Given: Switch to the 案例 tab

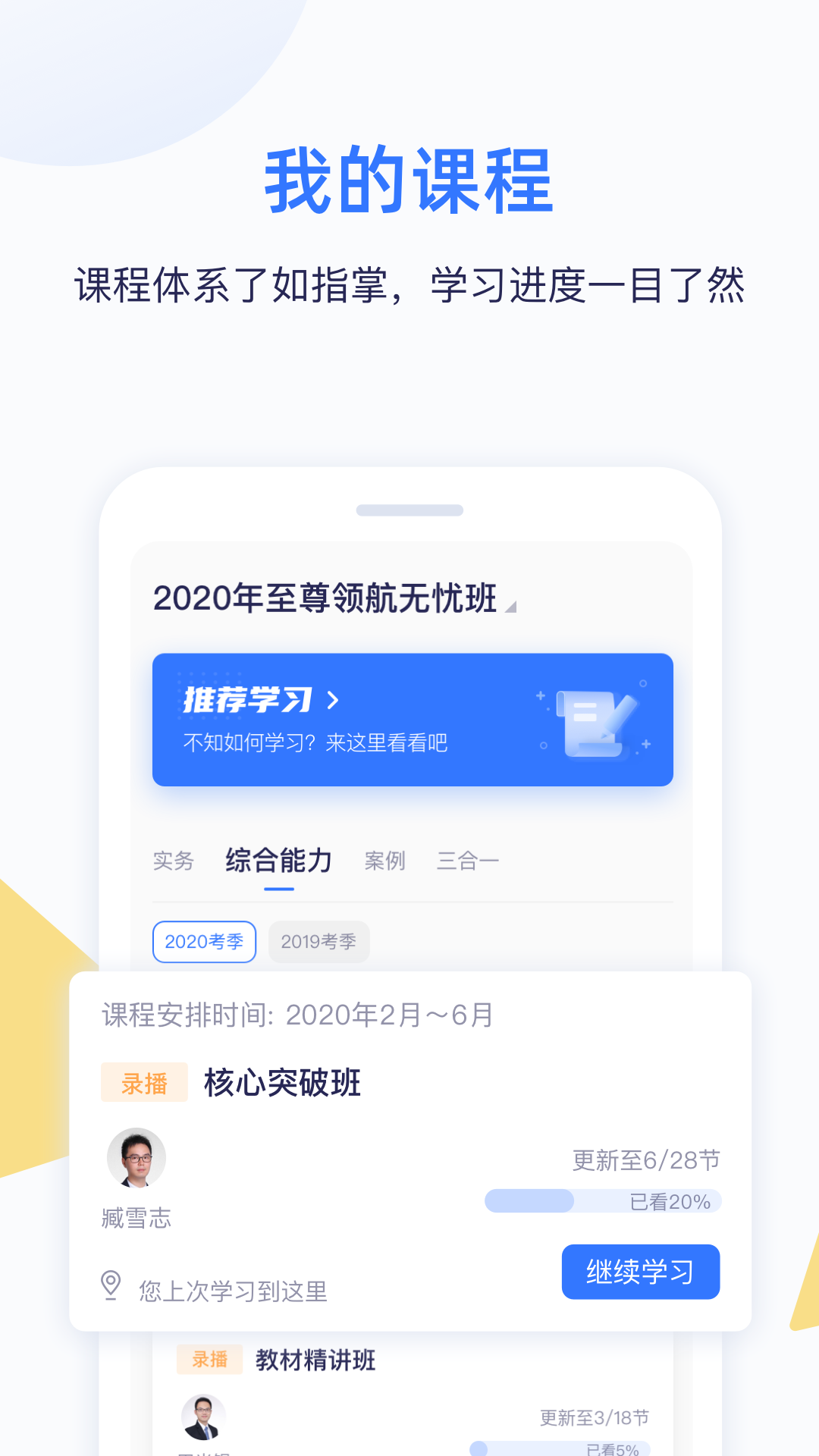Looking at the screenshot, I should point(385,860).
